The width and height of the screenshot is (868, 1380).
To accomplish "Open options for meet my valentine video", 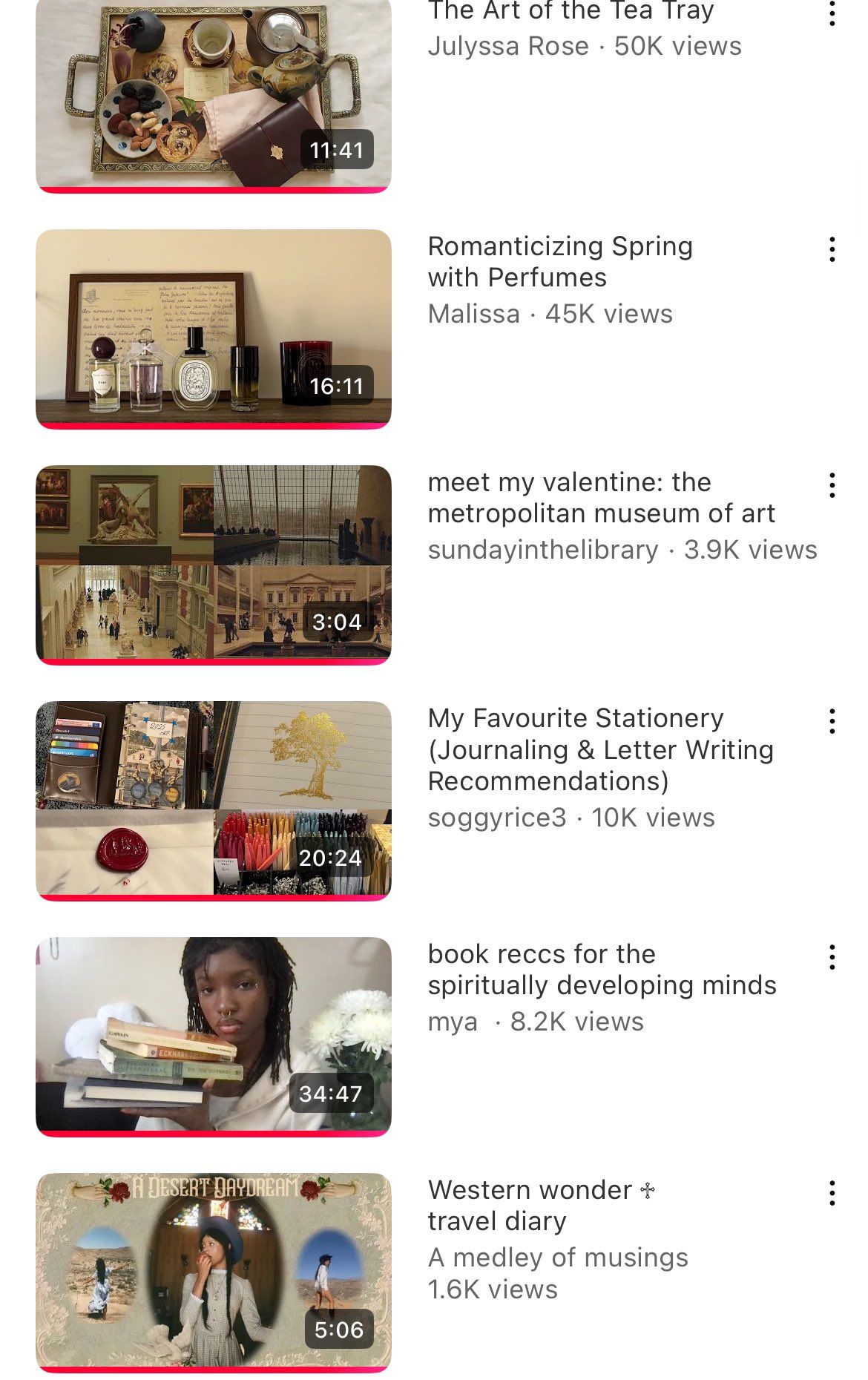I will point(832,485).
